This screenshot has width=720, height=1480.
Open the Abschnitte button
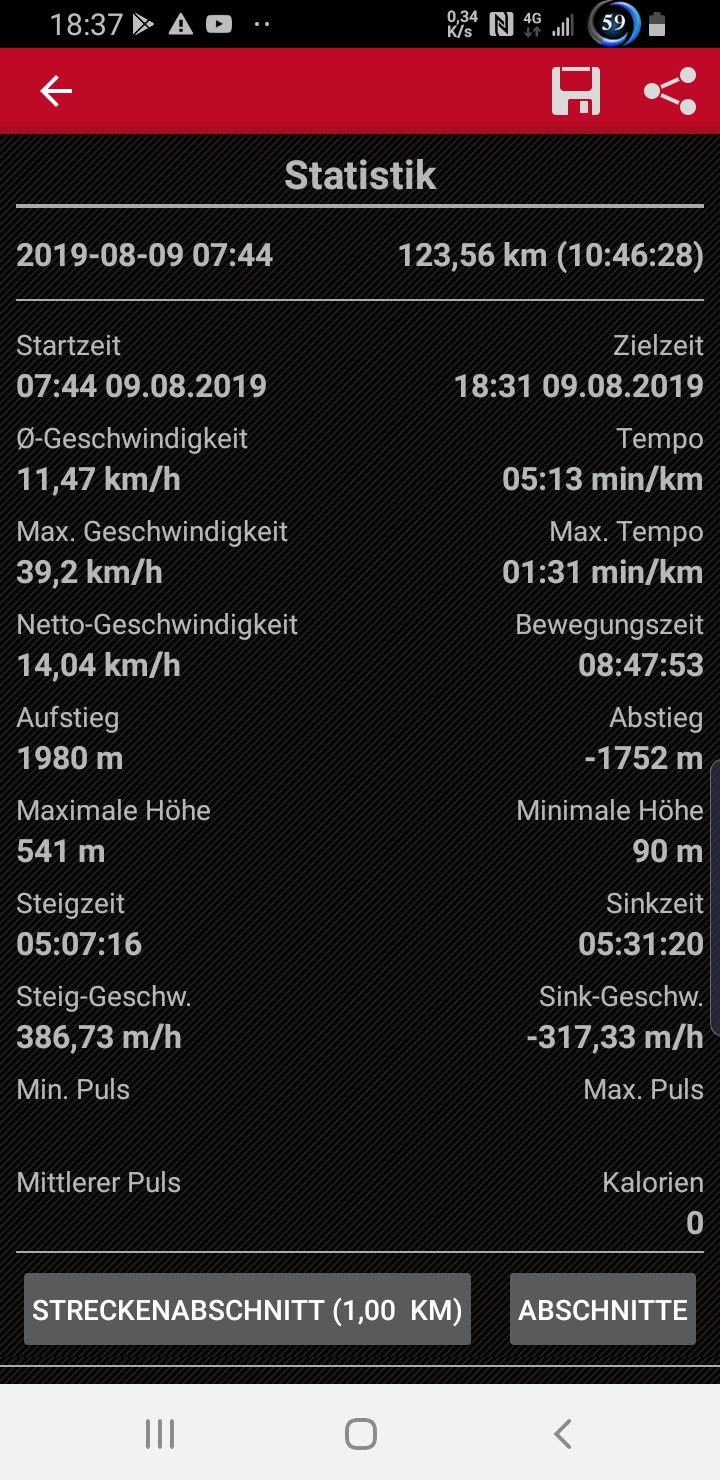[602, 1310]
